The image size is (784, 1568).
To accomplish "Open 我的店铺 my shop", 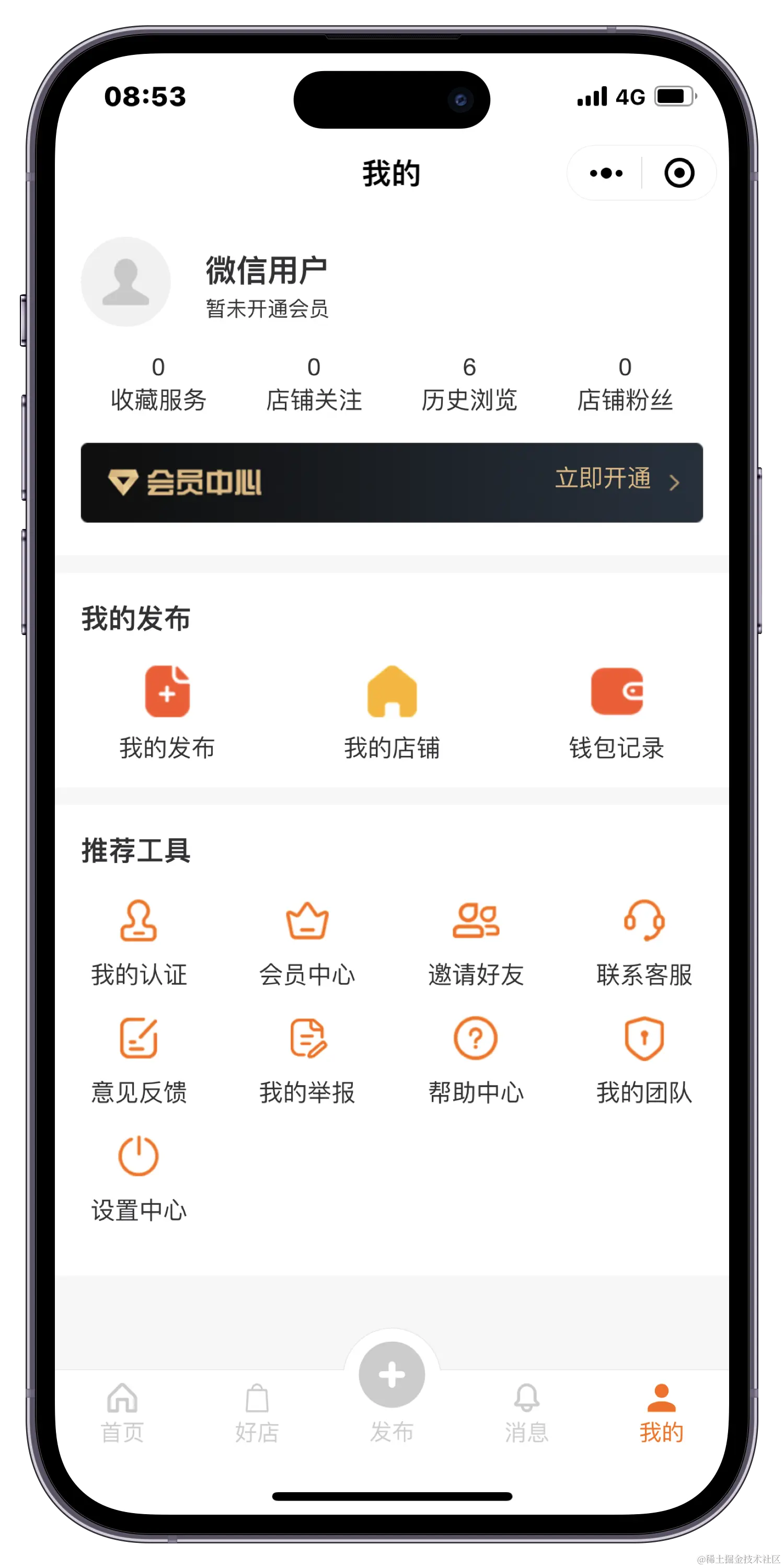I will [392, 711].
